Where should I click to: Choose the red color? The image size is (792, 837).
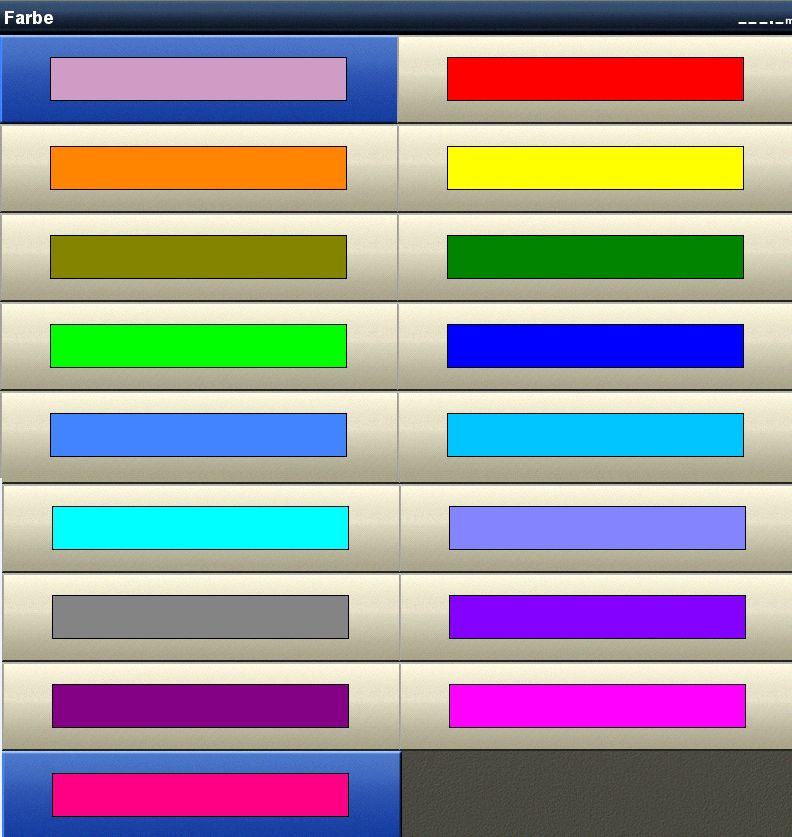click(595, 79)
